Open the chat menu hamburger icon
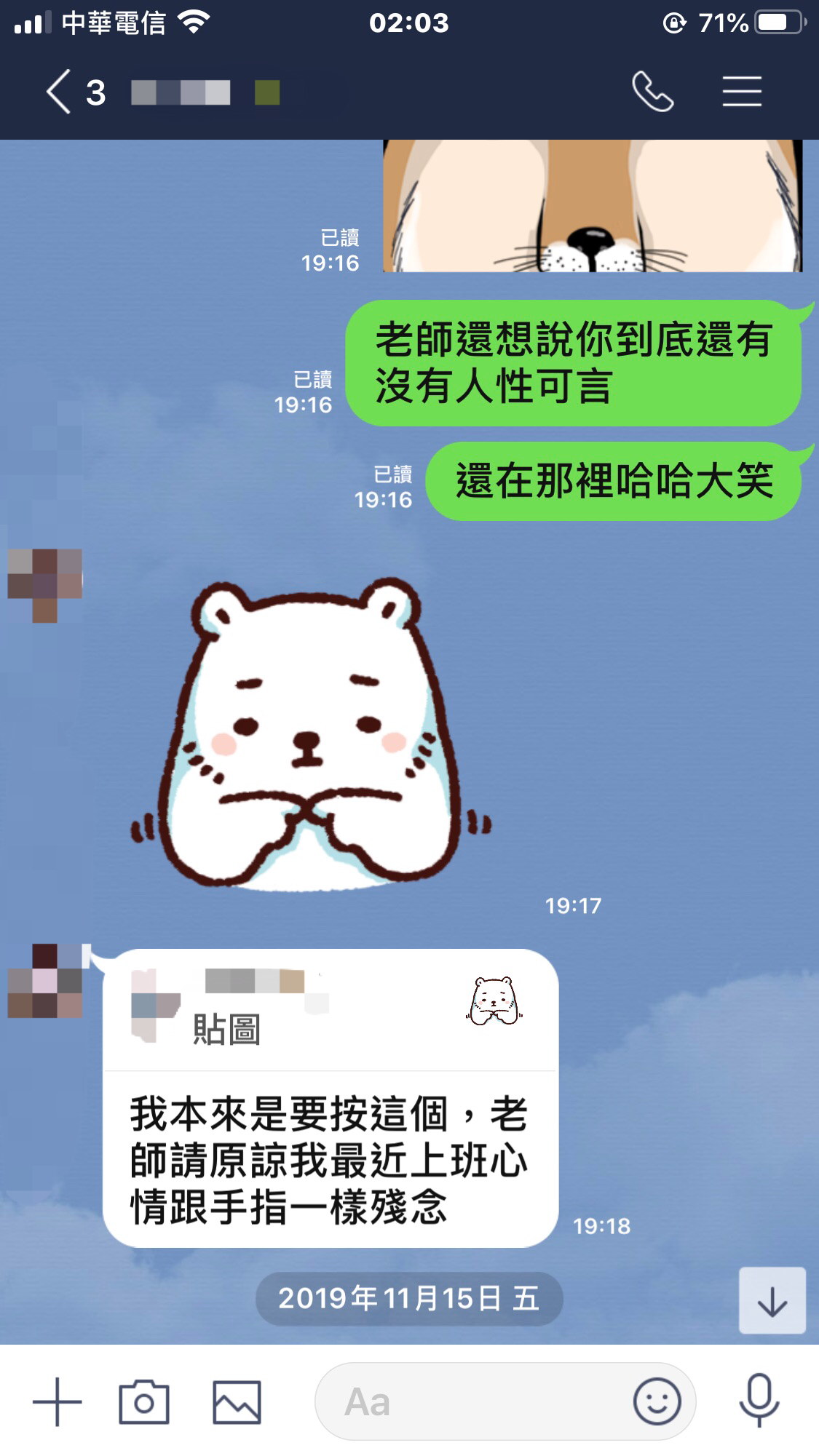The height and width of the screenshot is (1456, 819). tap(742, 92)
